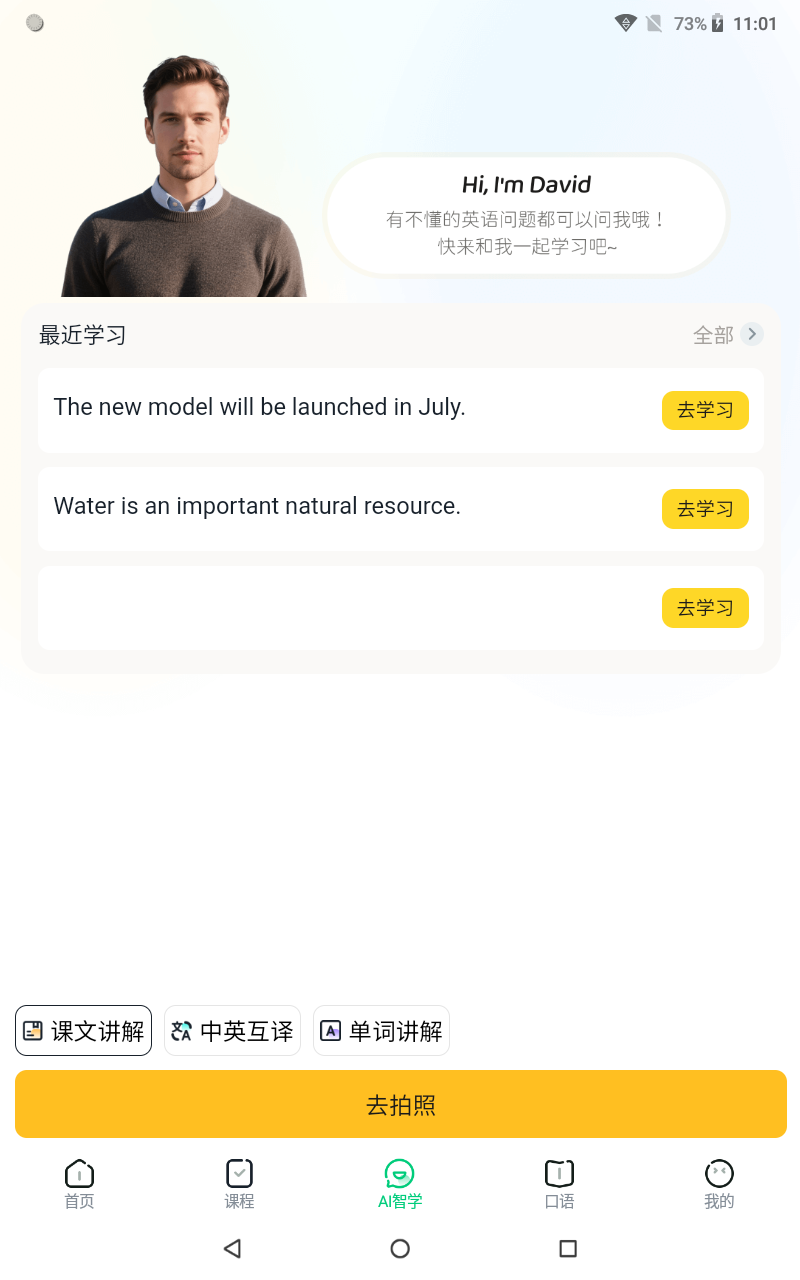Select the 中英互译 feature chip
The height and width of the screenshot is (1280, 800).
coord(232,1030)
